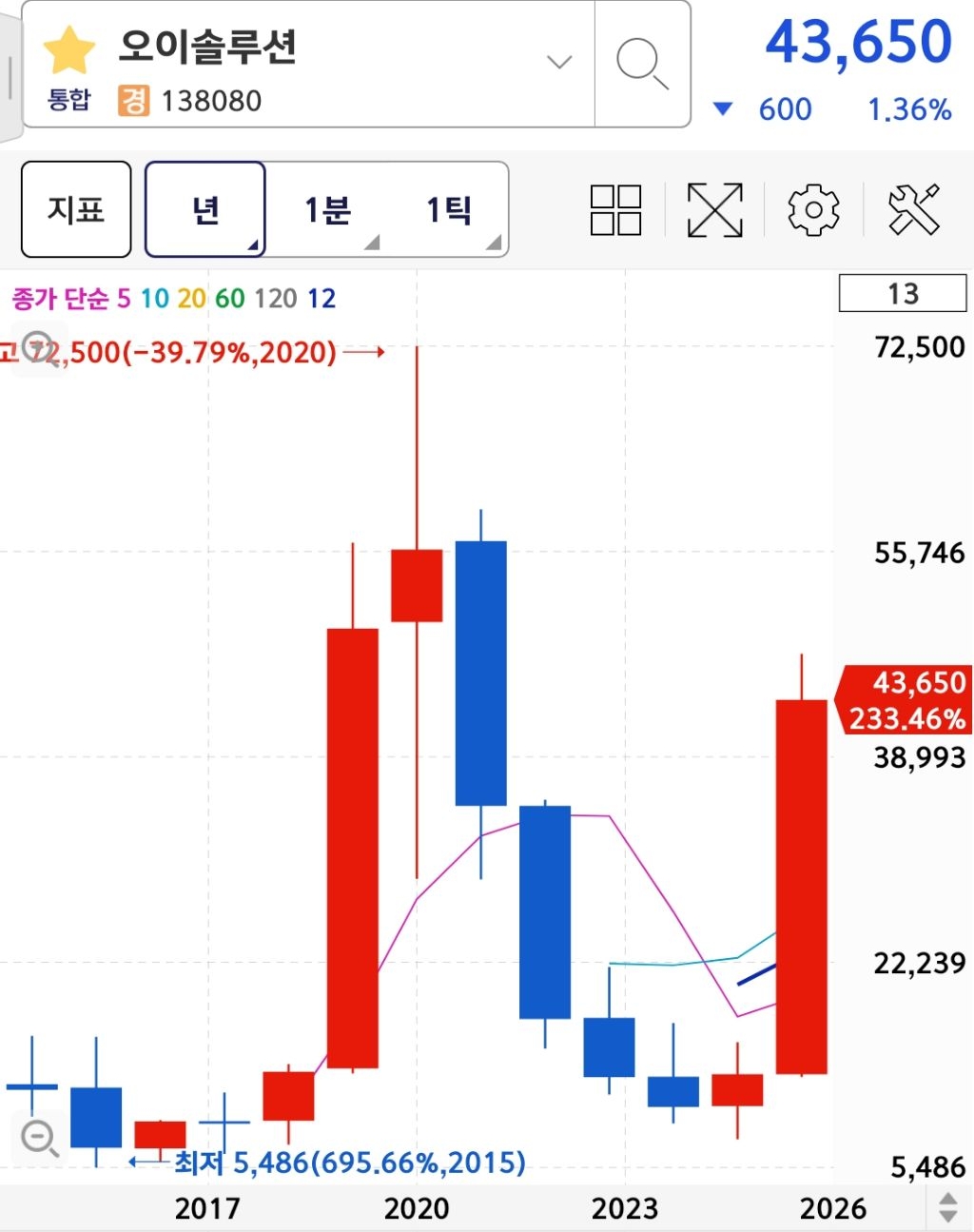Image resolution: width=974 pixels, height=1232 pixels.
Task: Expand the stock selector dropdown chevron
Action: tap(559, 63)
